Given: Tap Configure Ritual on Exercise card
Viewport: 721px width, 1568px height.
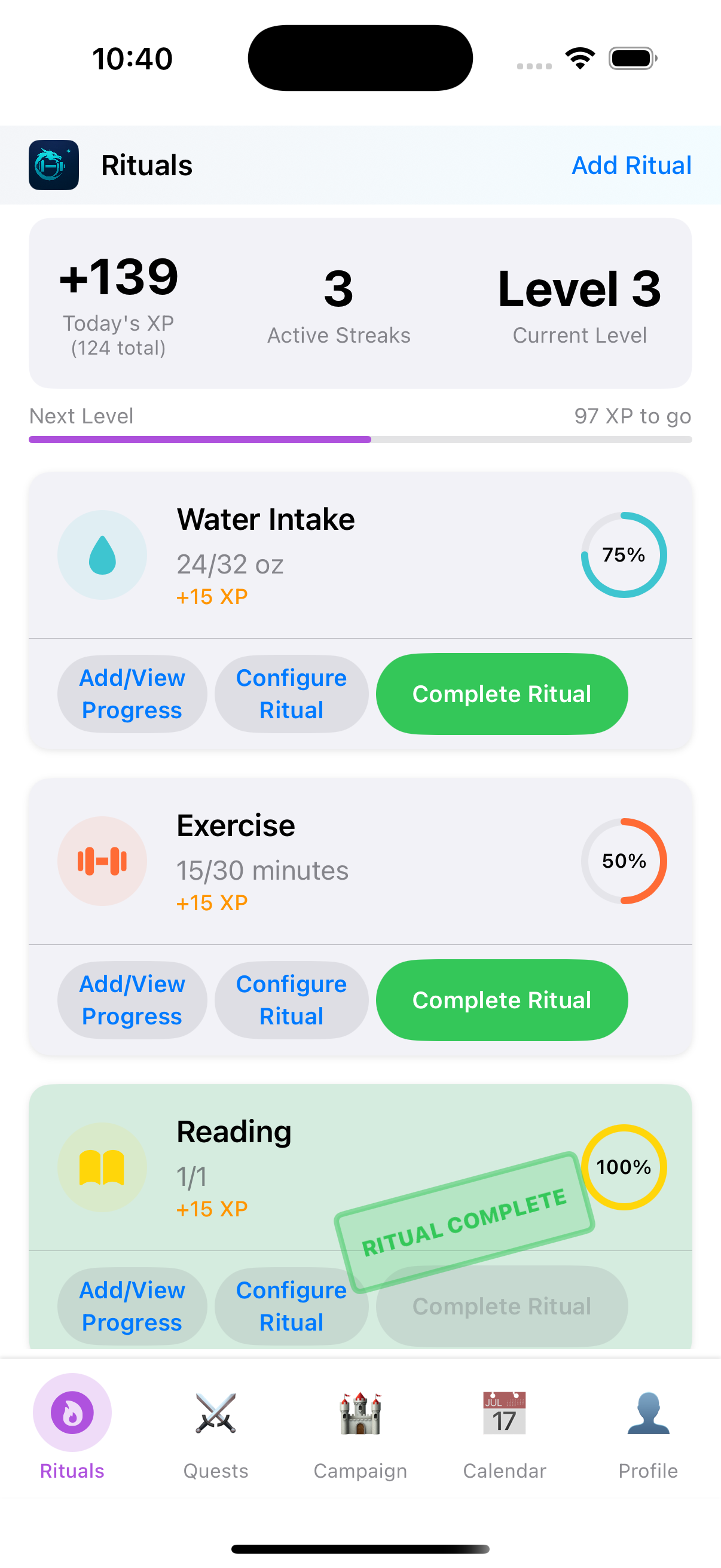Looking at the screenshot, I should 291,999.
